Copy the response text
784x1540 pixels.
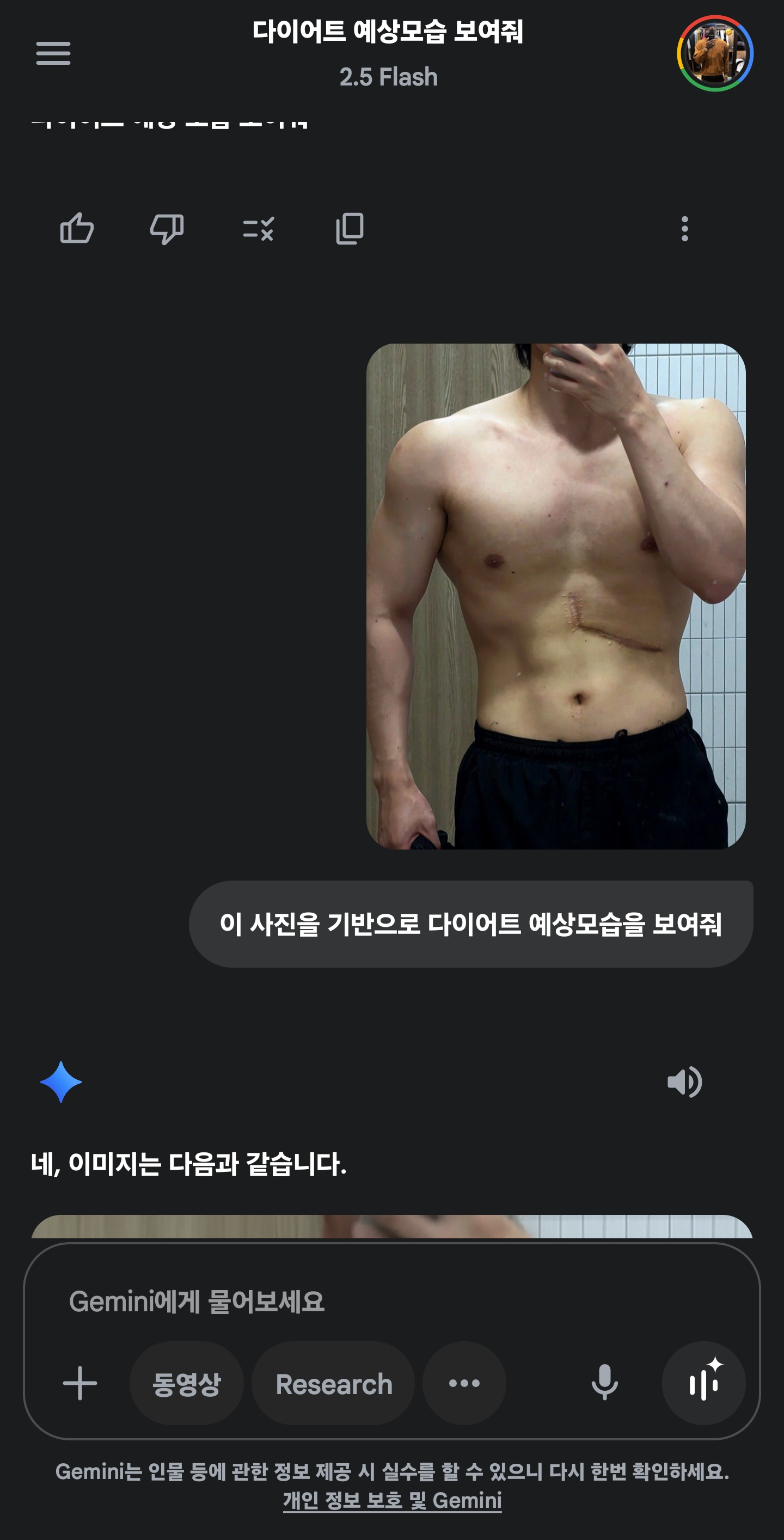(x=350, y=228)
